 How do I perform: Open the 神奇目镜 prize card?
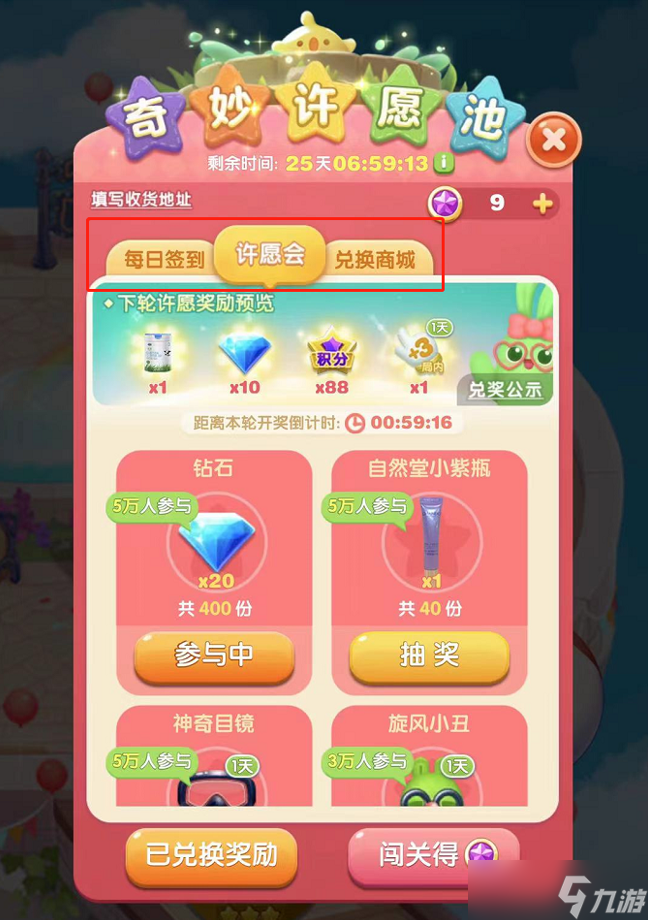(x=214, y=760)
